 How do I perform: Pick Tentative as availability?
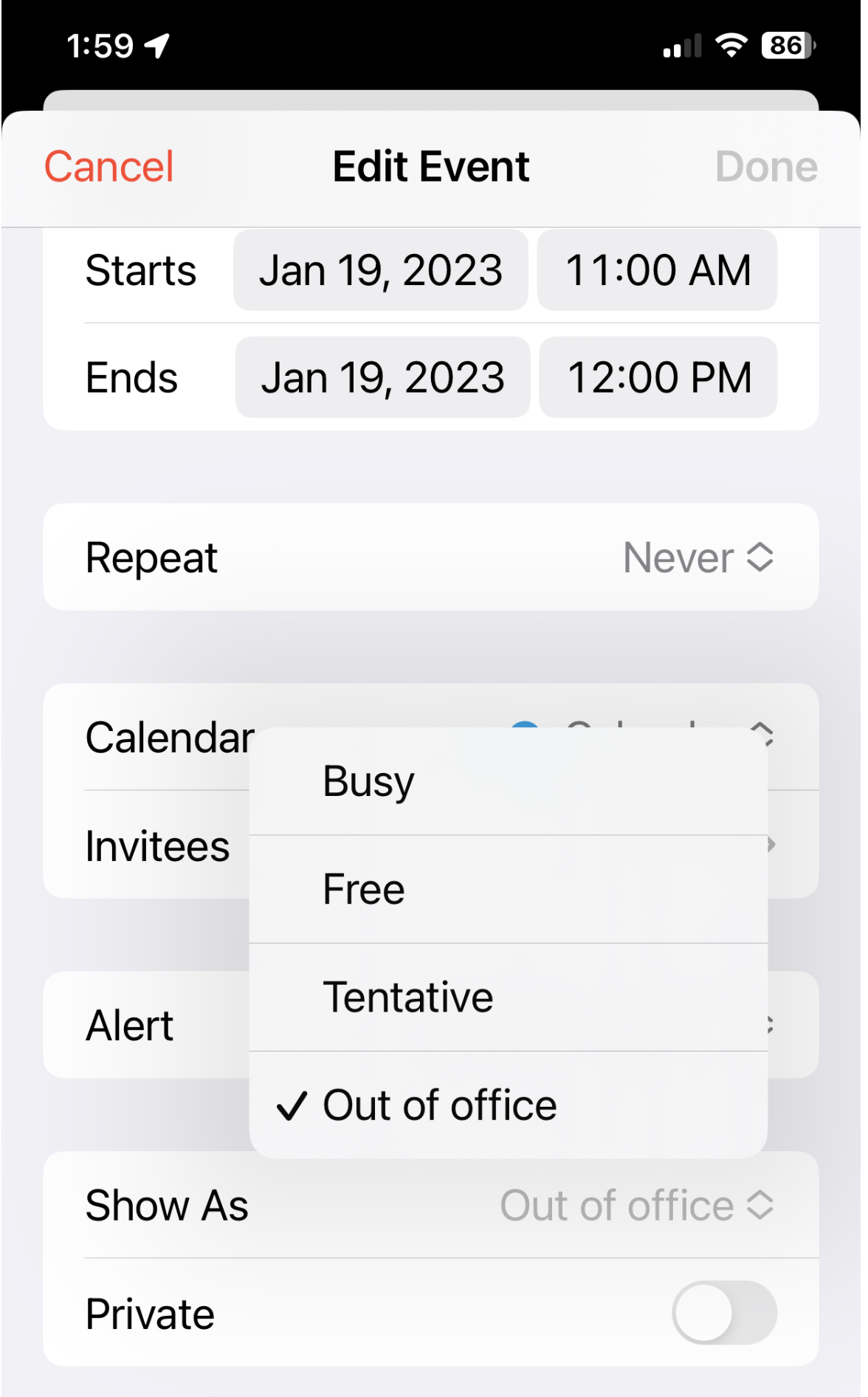[x=508, y=997]
